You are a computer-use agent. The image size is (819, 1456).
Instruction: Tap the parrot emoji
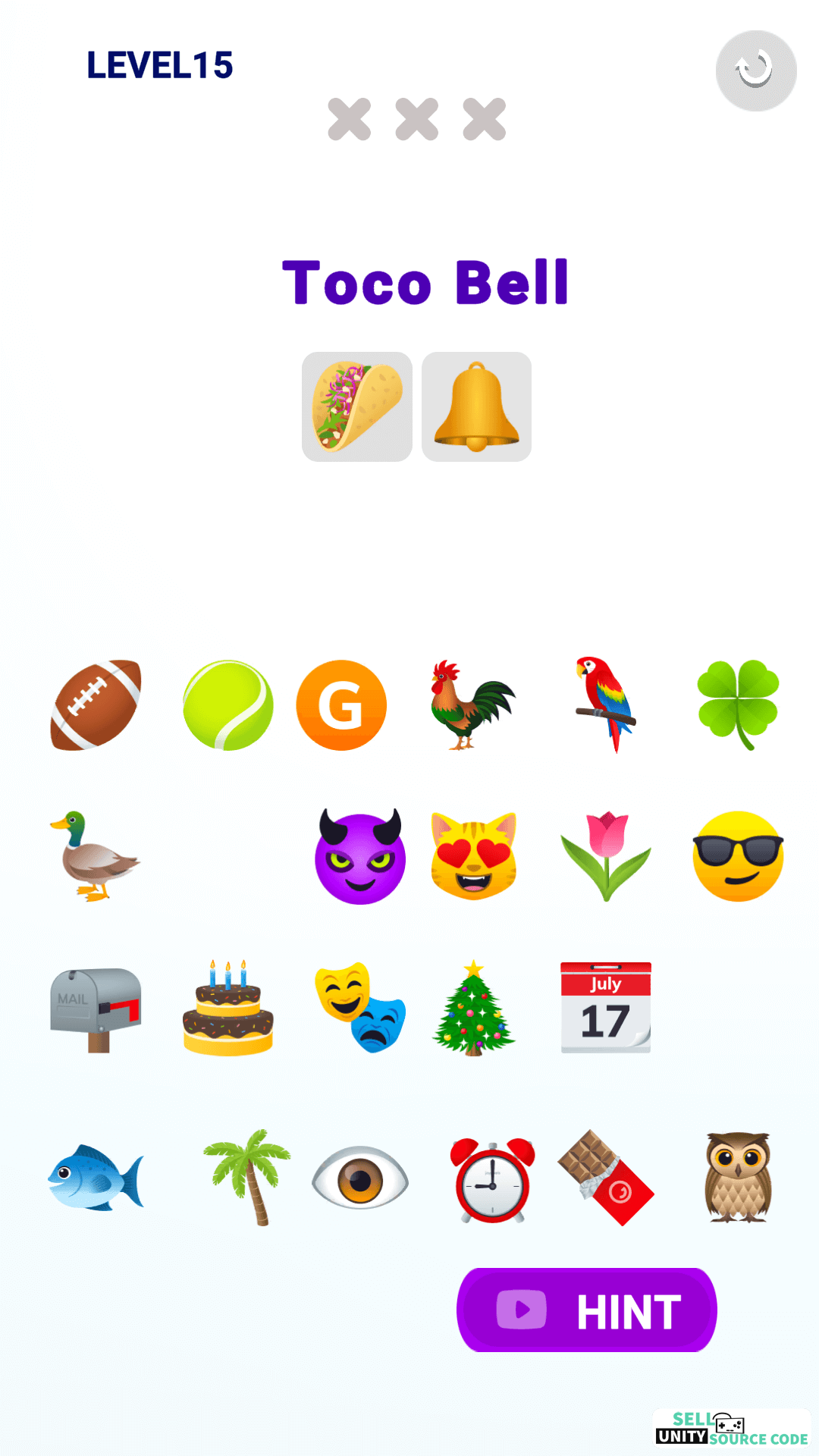coord(605,705)
